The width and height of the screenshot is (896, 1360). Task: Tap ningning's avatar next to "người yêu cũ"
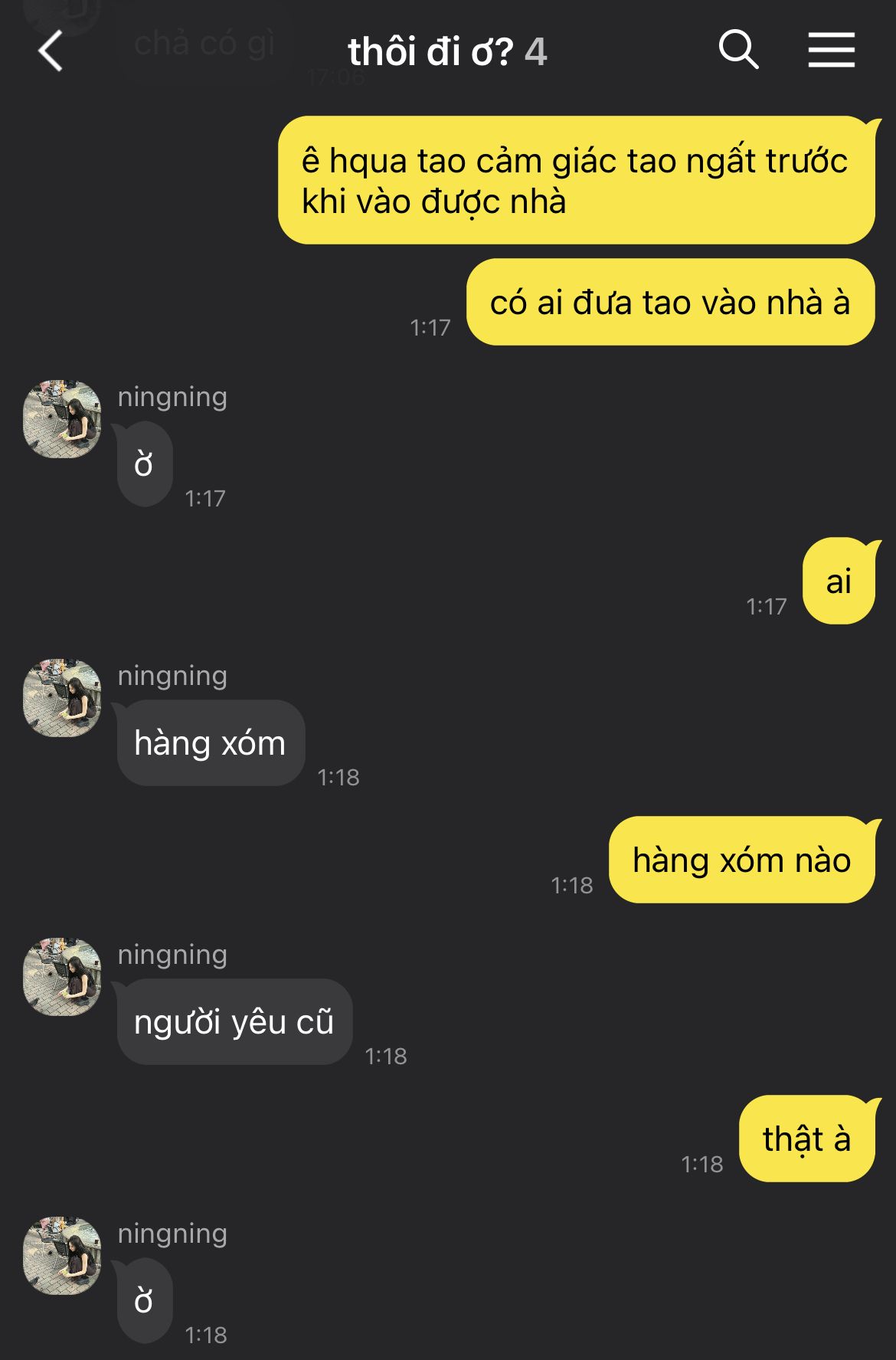pos(62,977)
